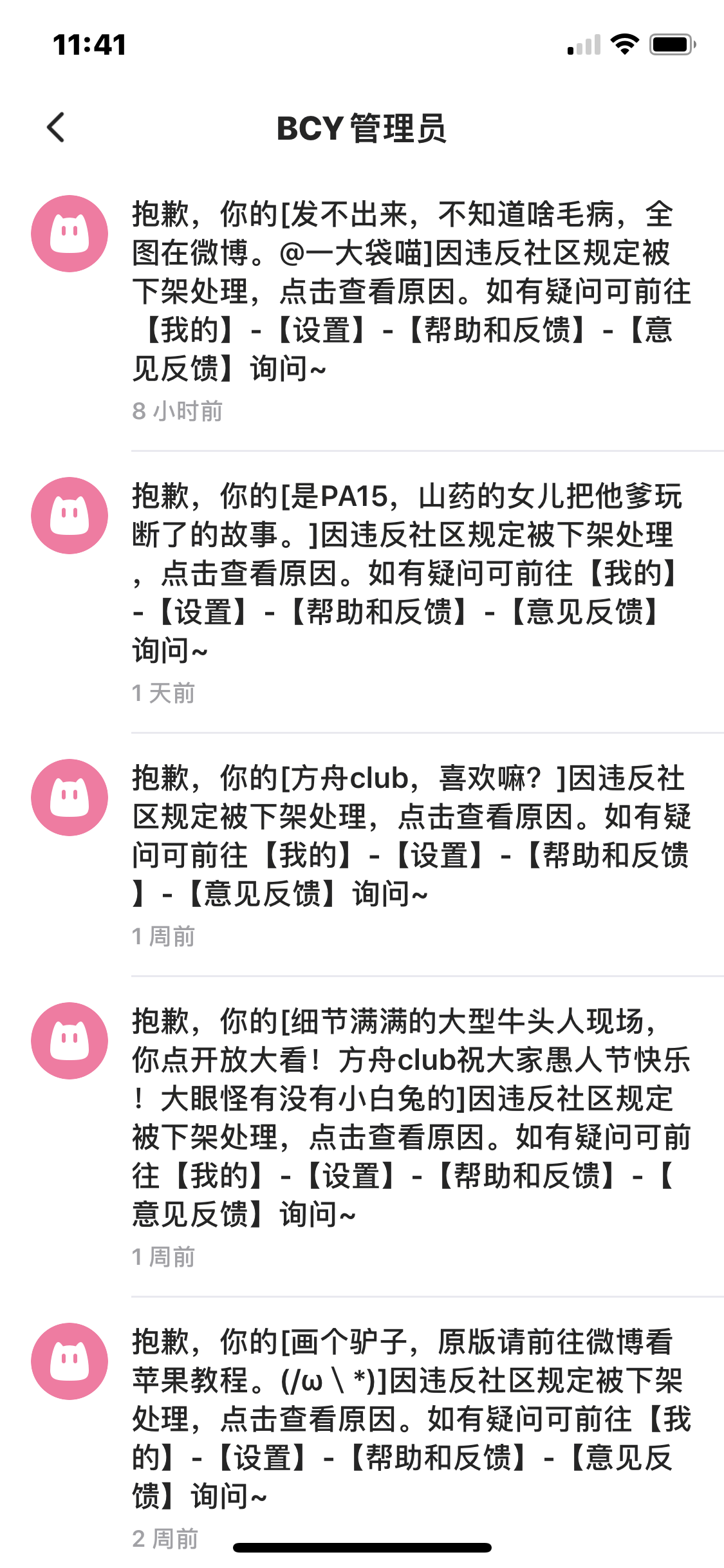
Task: Check the takedown notice for 画个驴子
Action: [411, 1419]
